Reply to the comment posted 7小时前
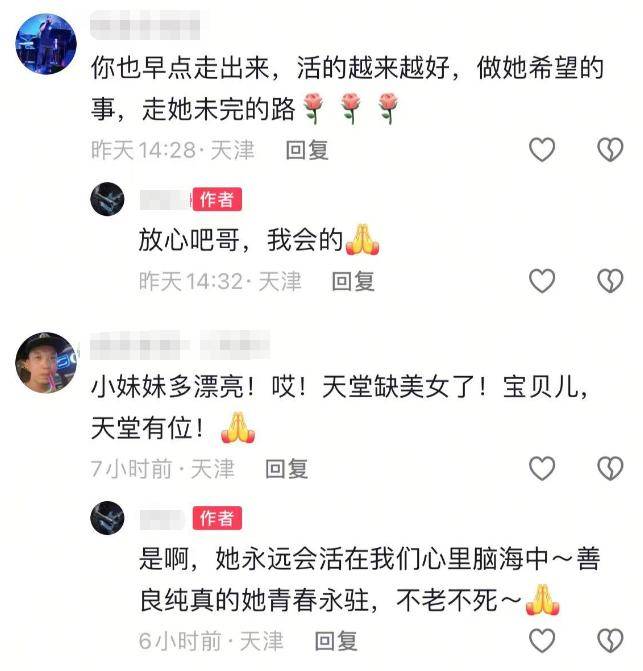Image resolution: width=643 pixels, height=671 pixels. pyautogui.click(x=286, y=468)
